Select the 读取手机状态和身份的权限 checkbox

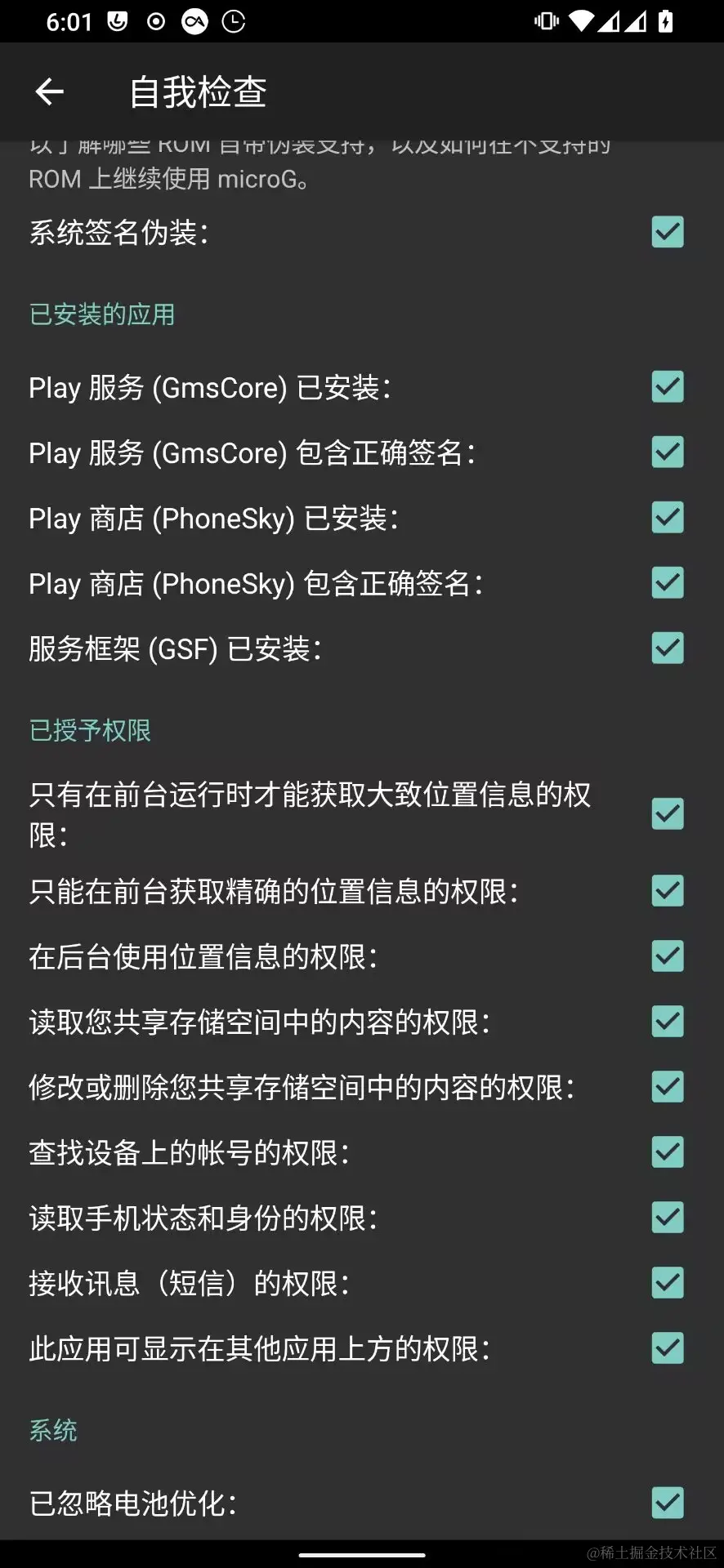[x=668, y=1218]
